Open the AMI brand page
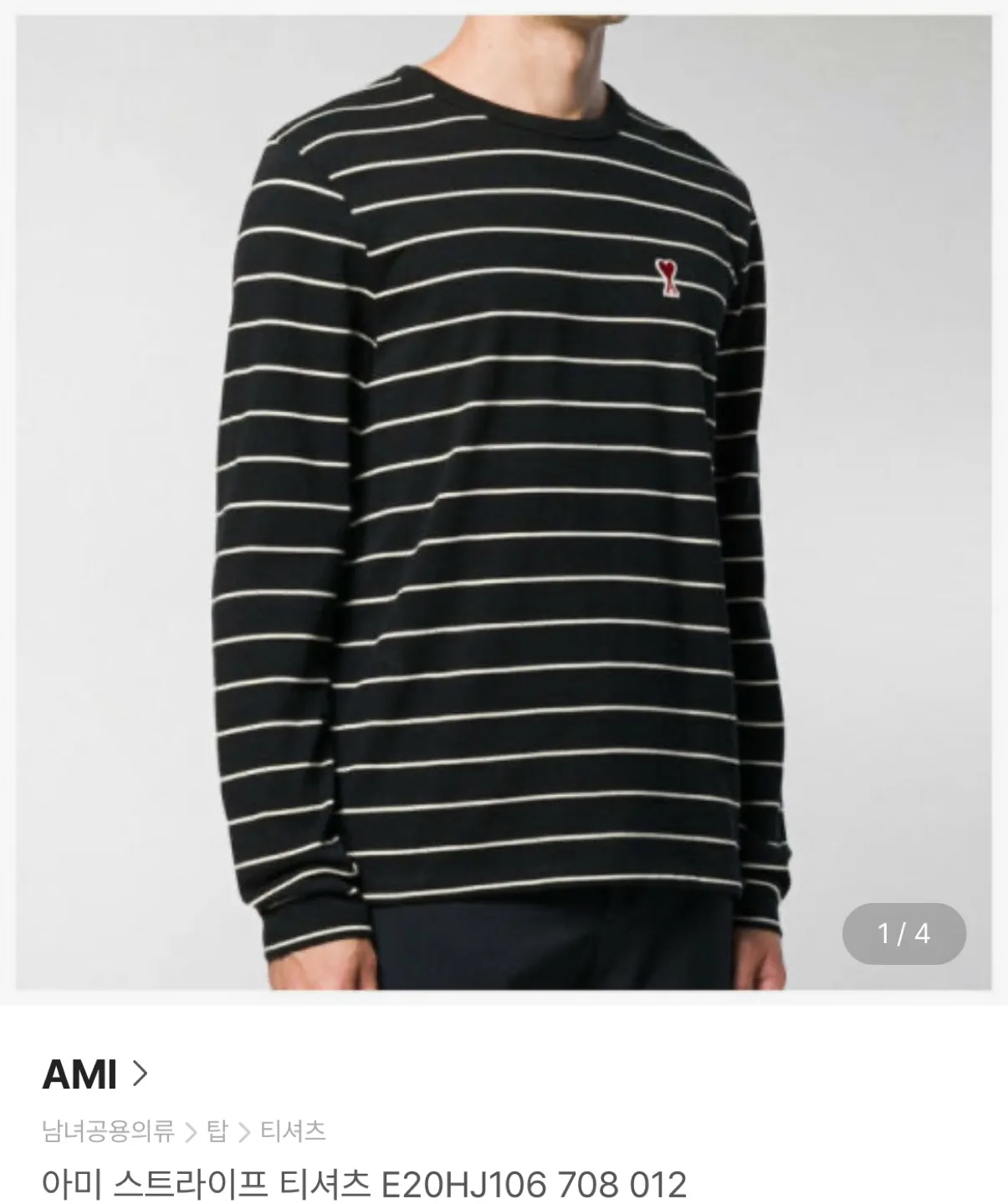 [x=94, y=1074]
